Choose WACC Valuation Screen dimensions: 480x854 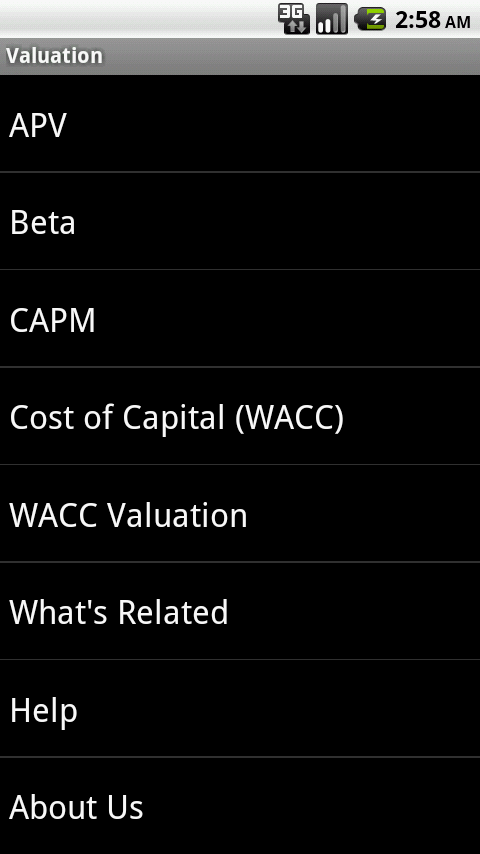(x=240, y=514)
